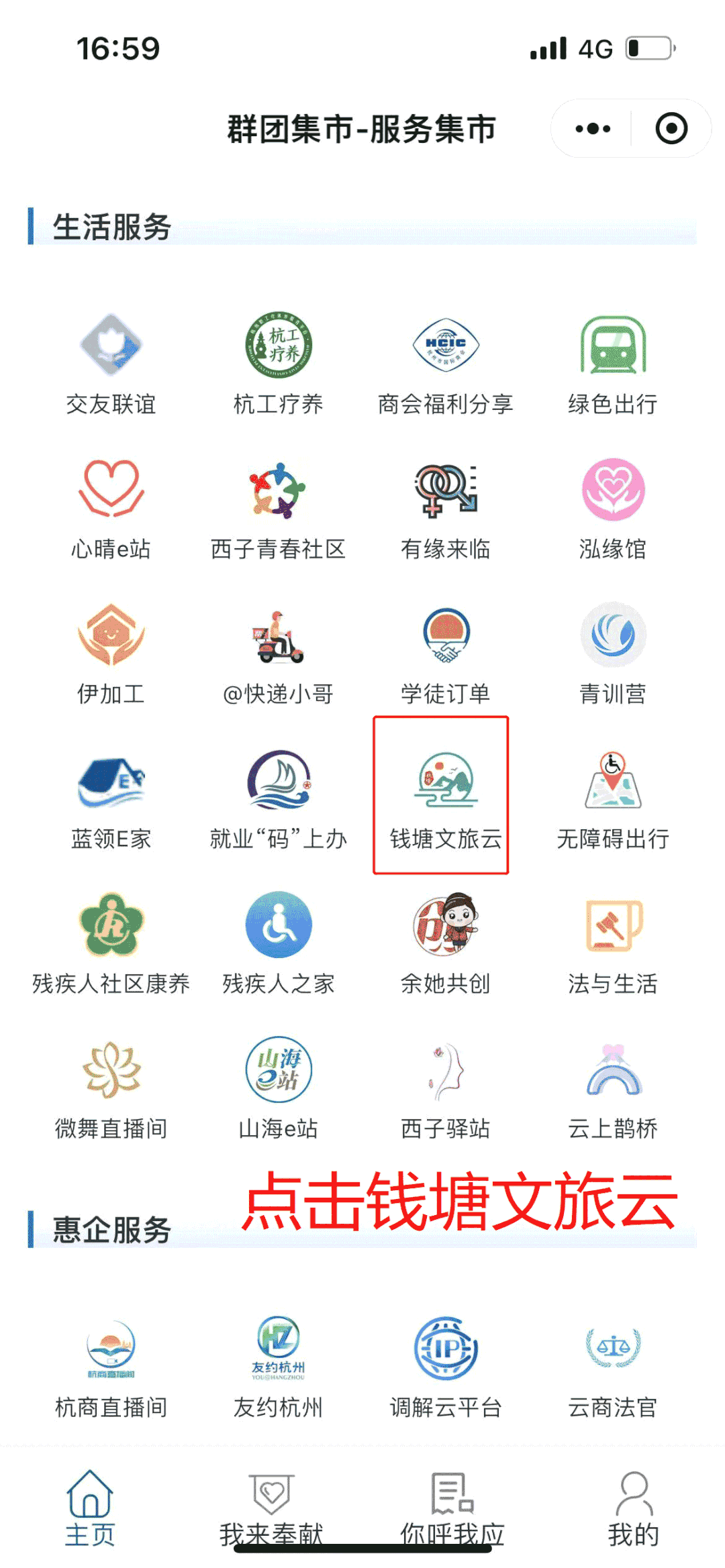
Task: Switch to 我来奉献 tab
Action: click(271, 1508)
